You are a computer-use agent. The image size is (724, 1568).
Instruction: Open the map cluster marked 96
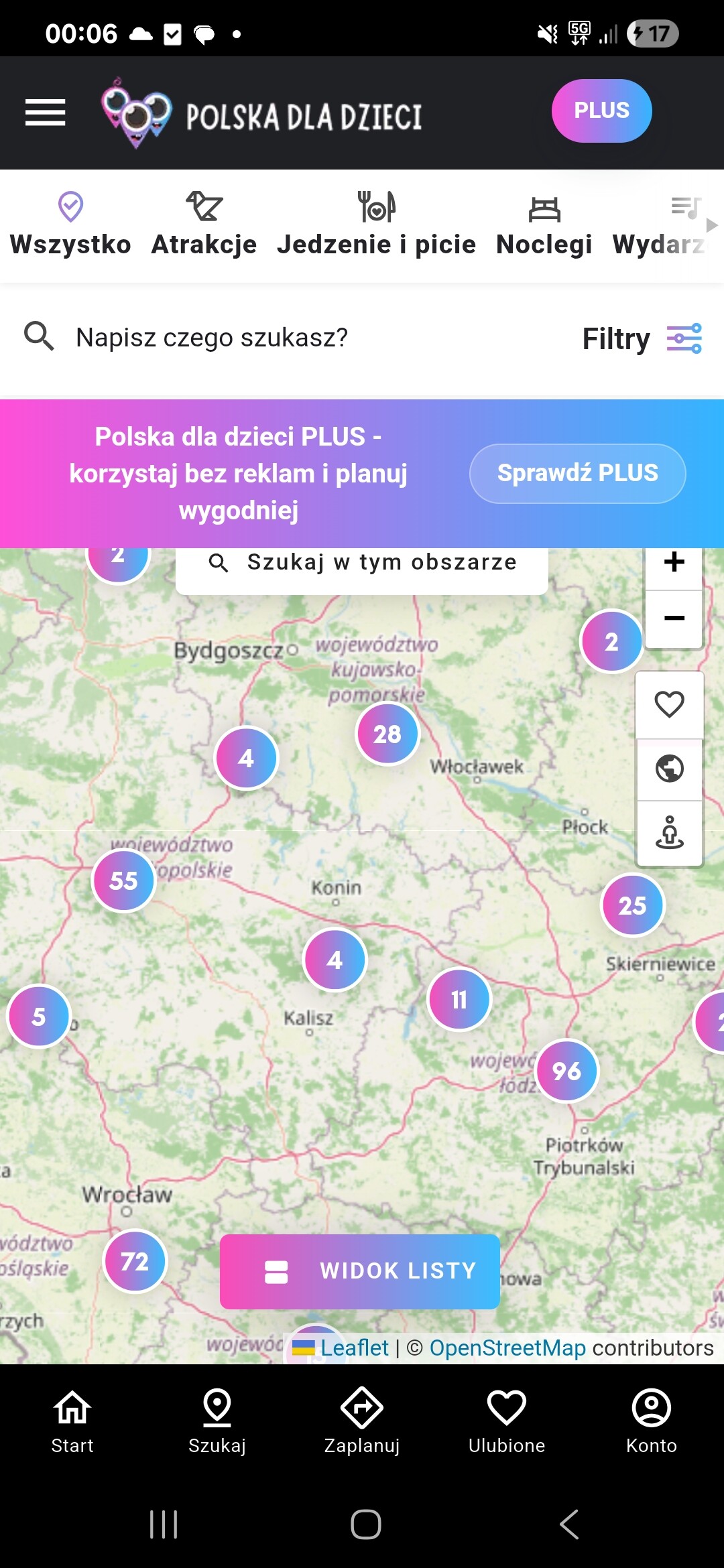point(566,1071)
